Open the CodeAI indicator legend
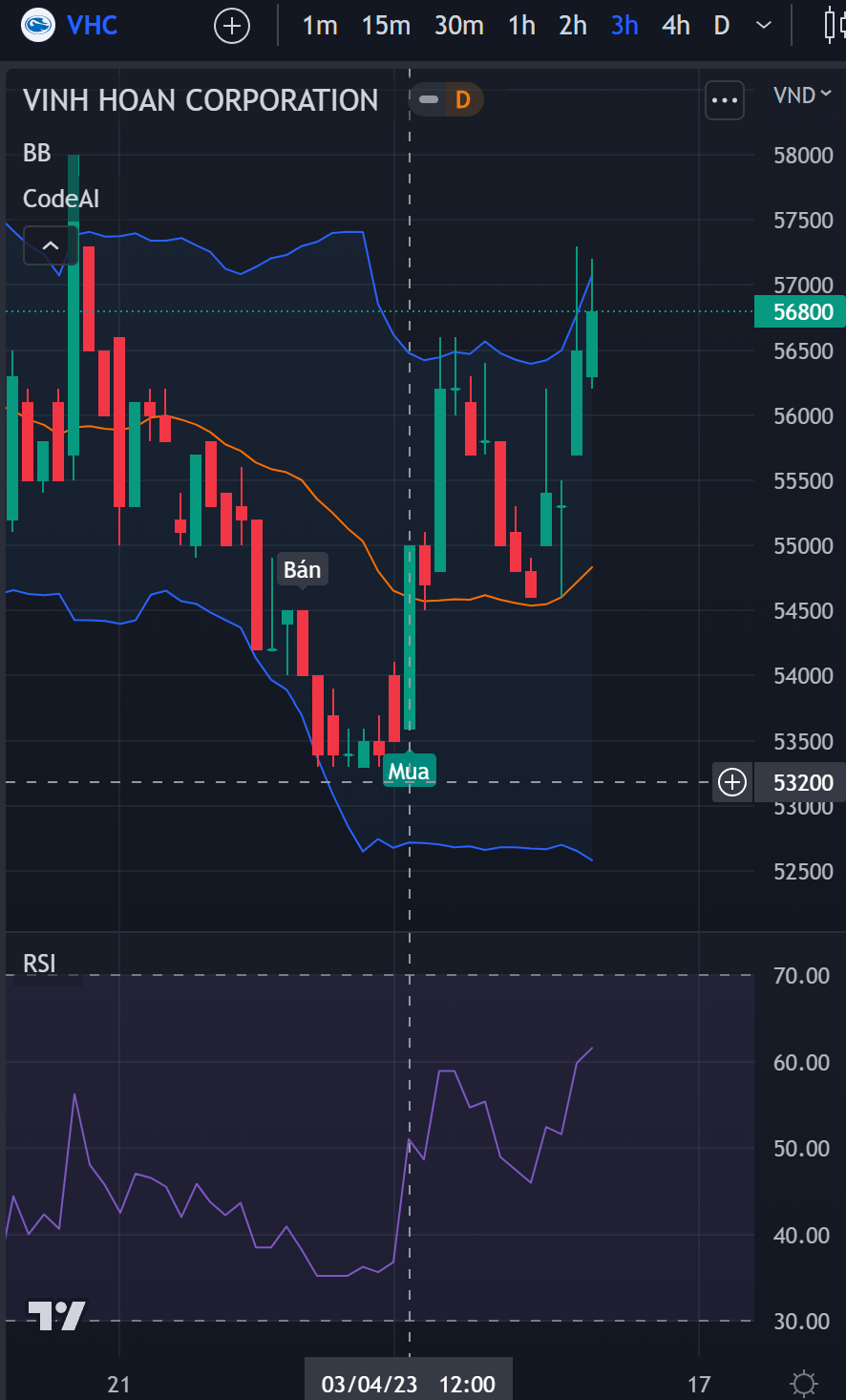 (x=61, y=199)
